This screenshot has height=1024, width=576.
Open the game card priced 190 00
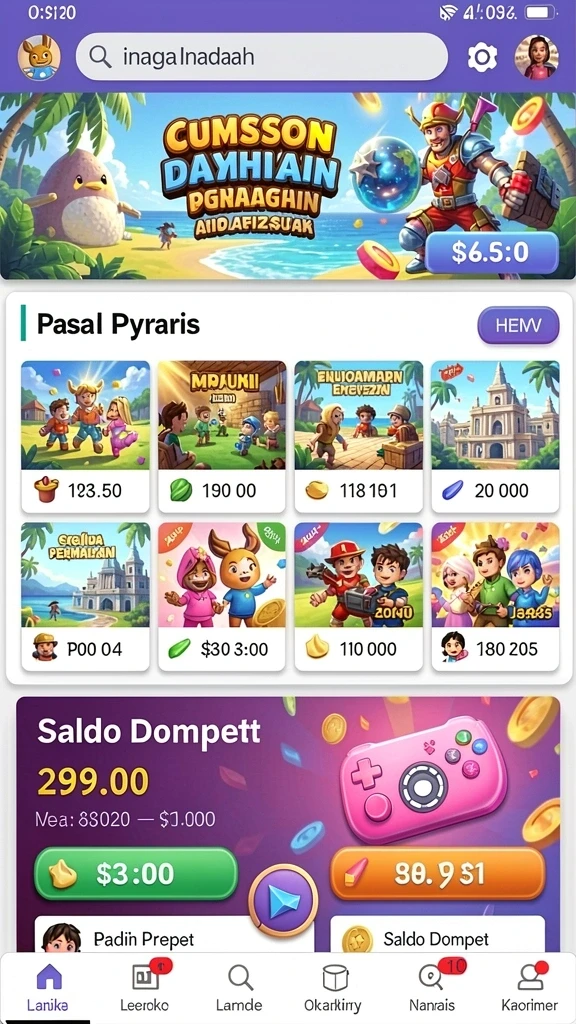click(x=222, y=436)
